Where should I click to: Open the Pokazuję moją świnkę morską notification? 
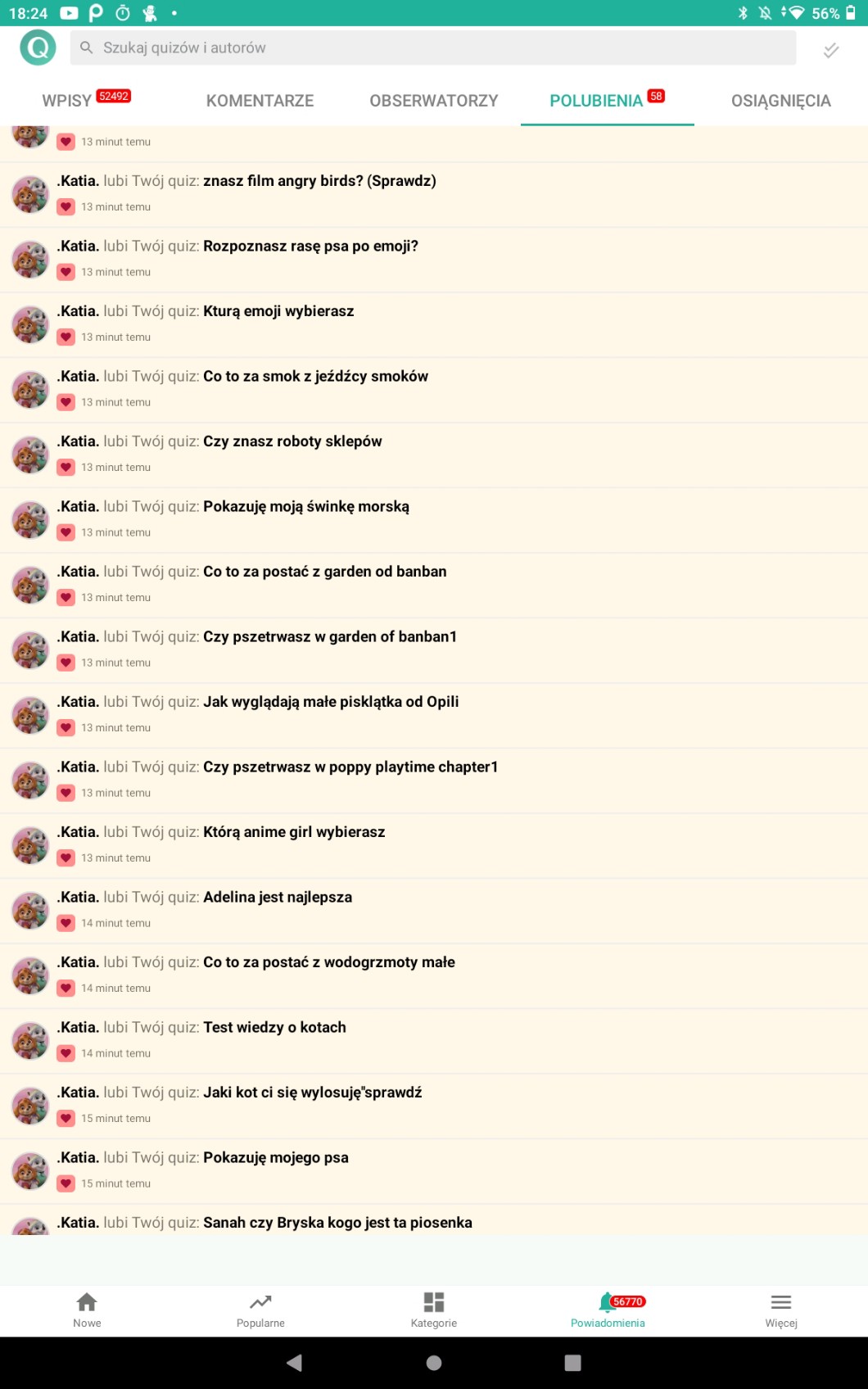pyautogui.click(x=305, y=507)
